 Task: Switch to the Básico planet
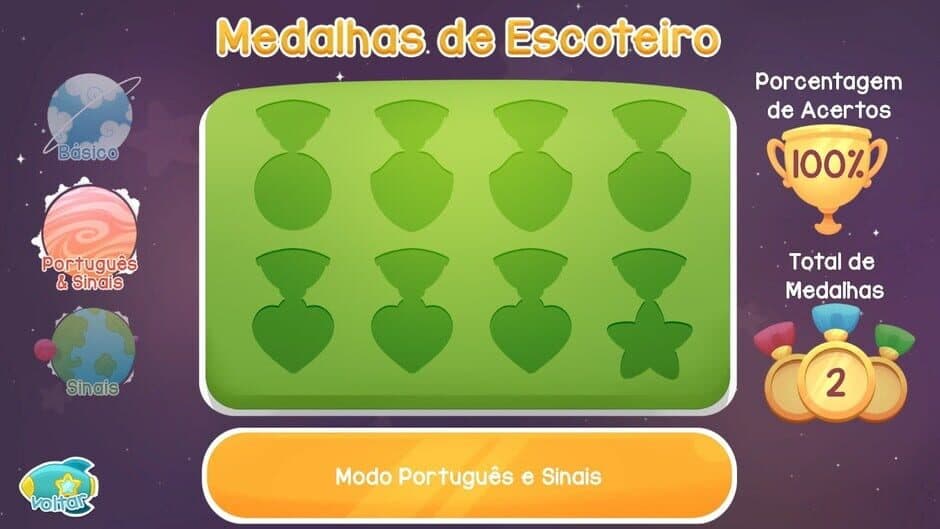click(88, 120)
